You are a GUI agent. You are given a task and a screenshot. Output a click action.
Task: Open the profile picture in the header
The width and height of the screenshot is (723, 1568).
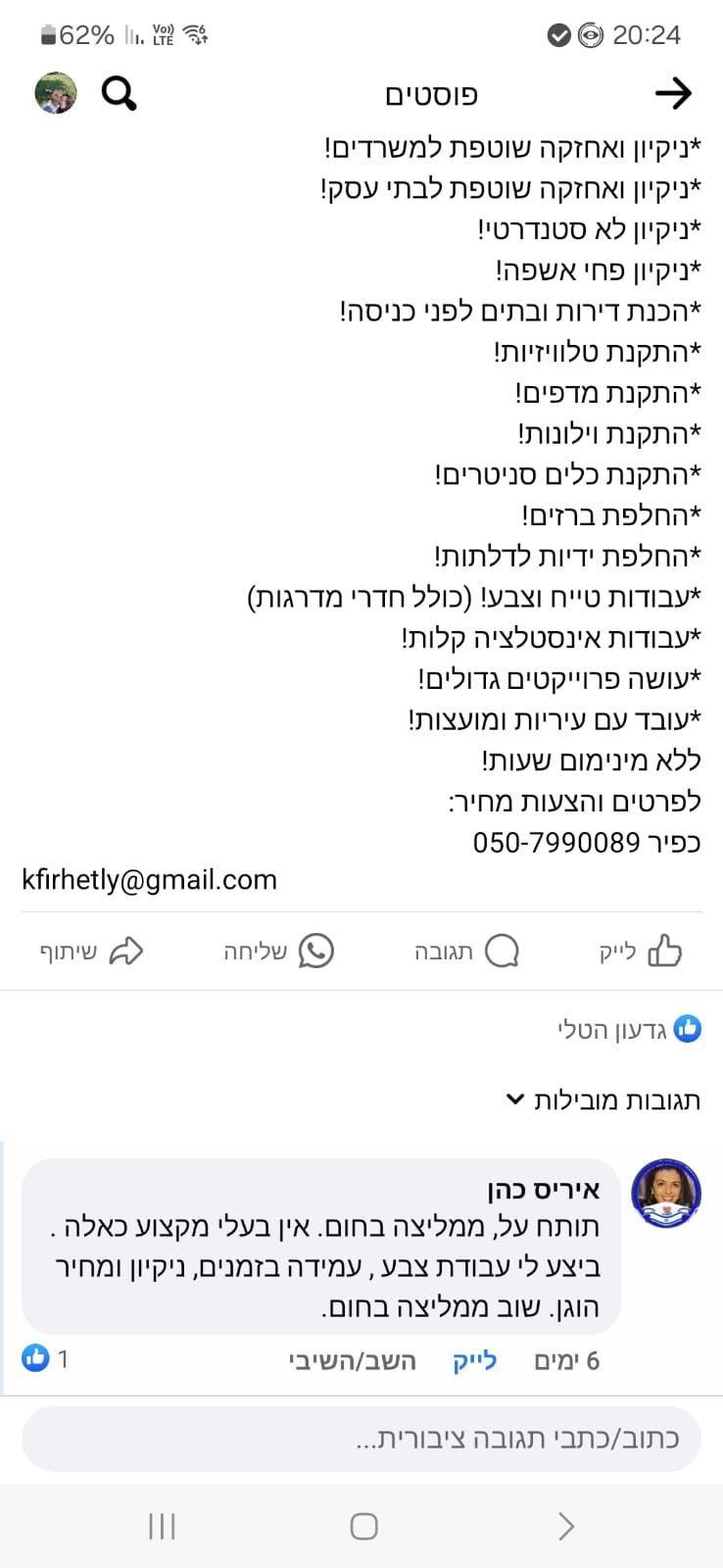pos(56,93)
